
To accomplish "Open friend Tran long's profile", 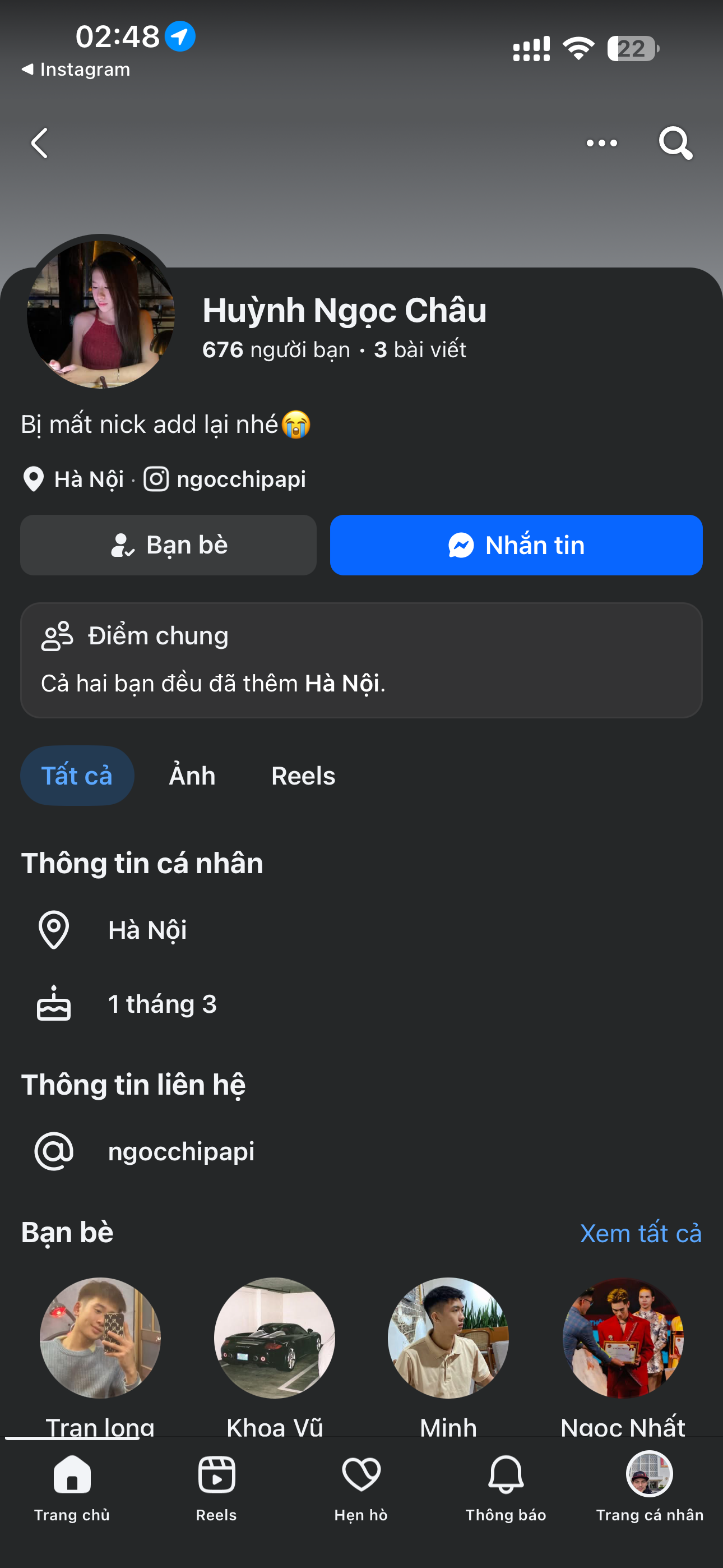I will (x=100, y=1338).
